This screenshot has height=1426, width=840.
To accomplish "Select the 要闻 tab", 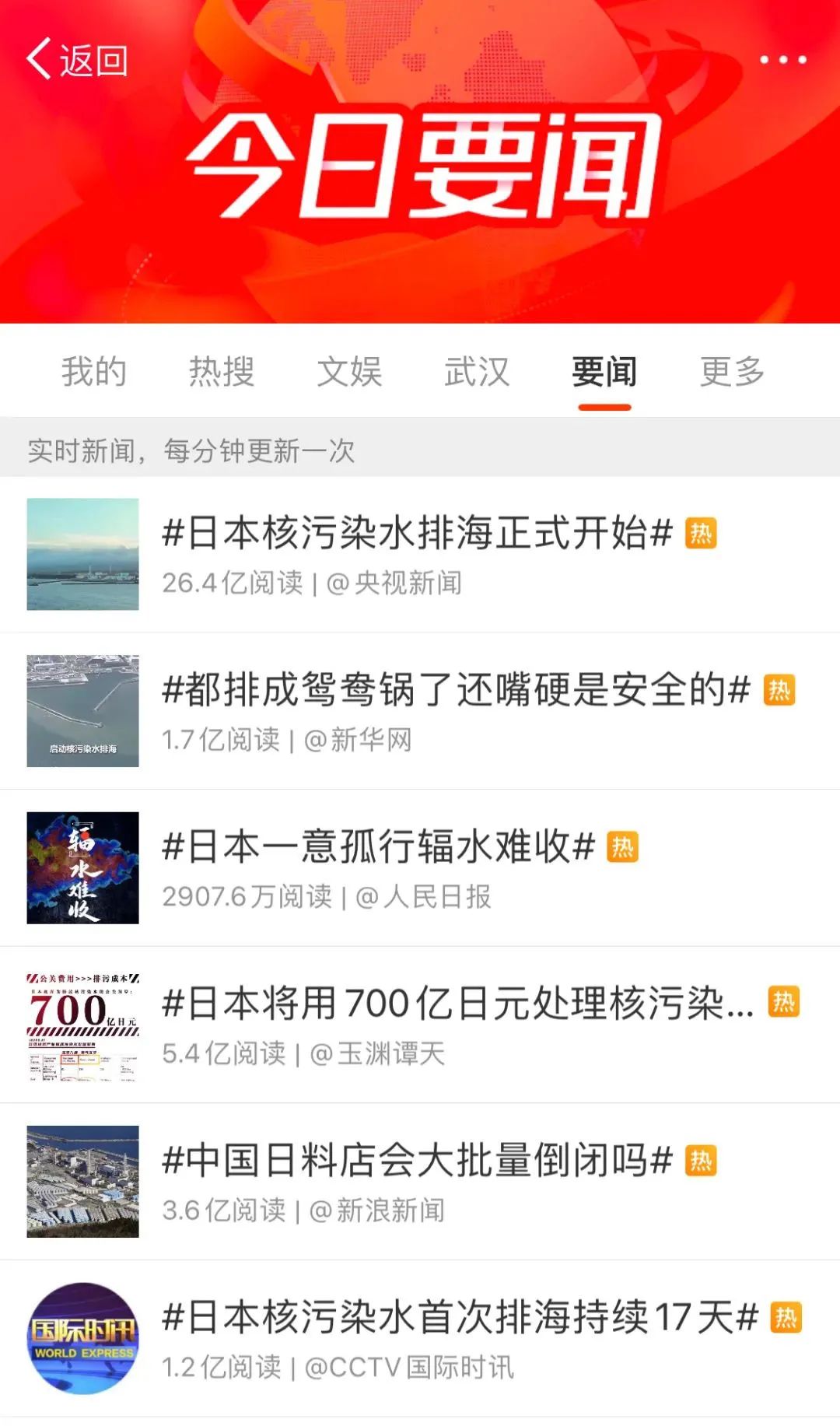I will point(604,371).
